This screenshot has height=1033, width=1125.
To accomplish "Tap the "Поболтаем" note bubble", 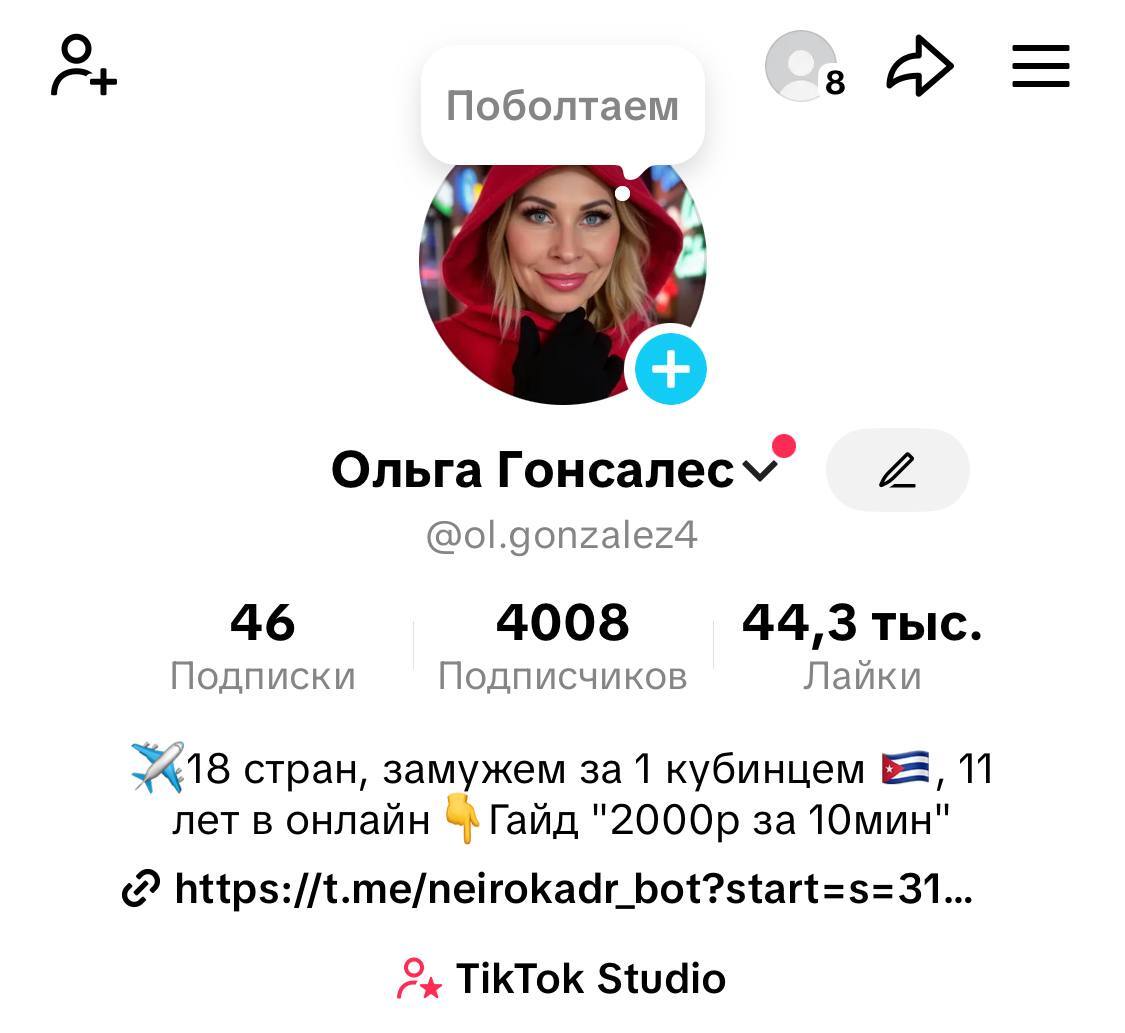I will point(562,105).
